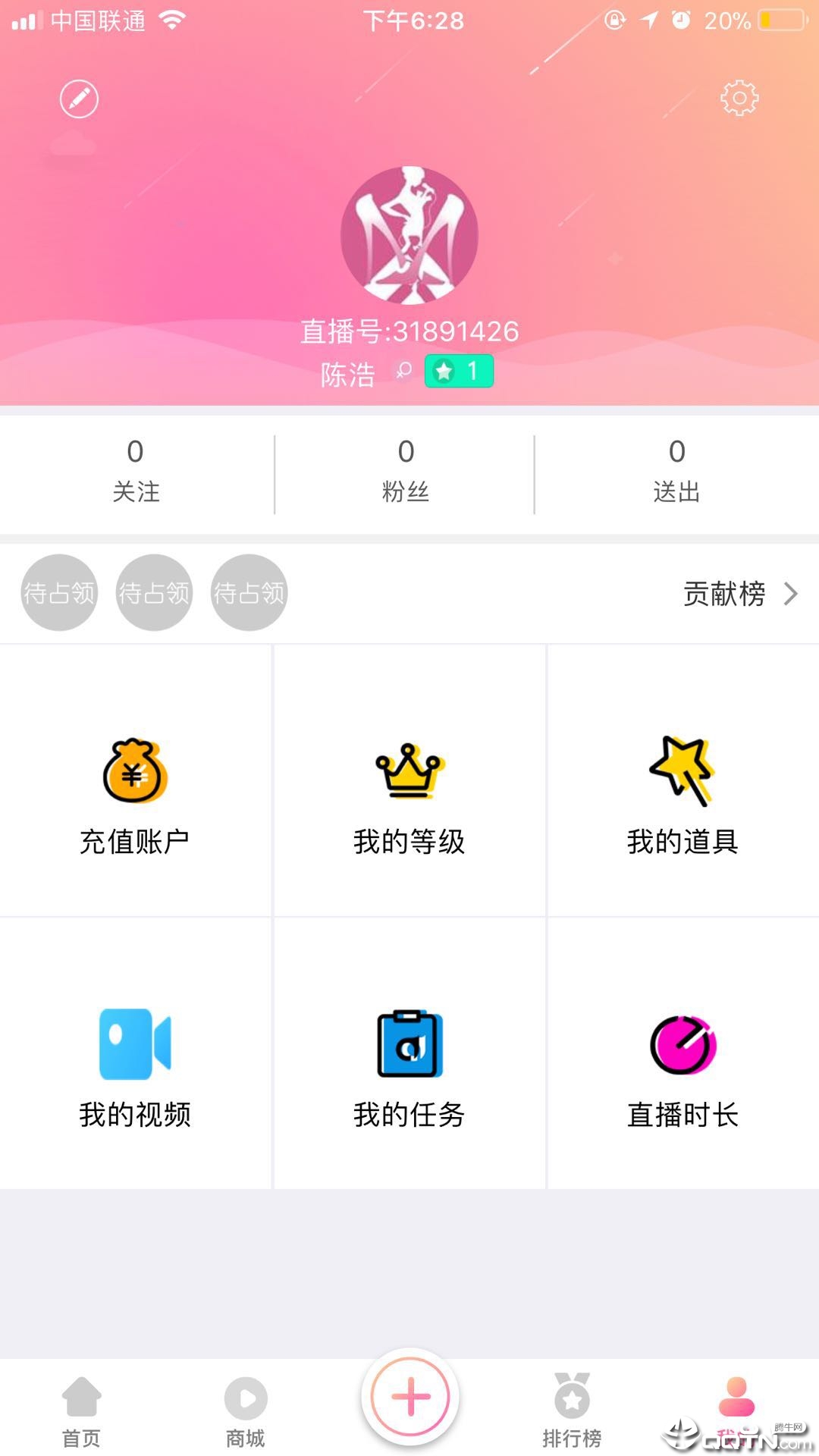819x1456 pixels.
Task: Start a live stream with the plus button
Action: pyautogui.click(x=410, y=1396)
